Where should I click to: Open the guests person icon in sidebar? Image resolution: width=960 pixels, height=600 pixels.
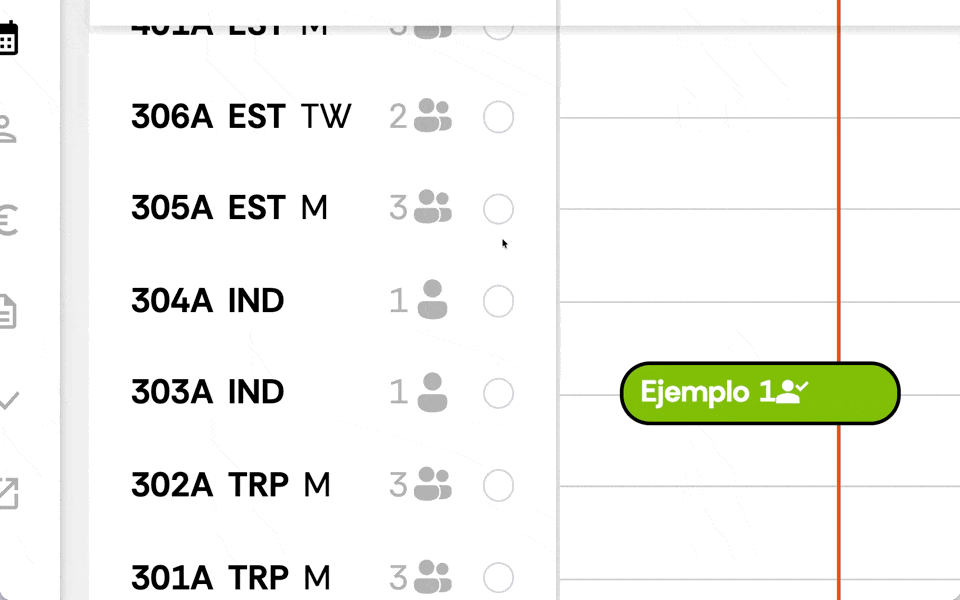(8, 129)
